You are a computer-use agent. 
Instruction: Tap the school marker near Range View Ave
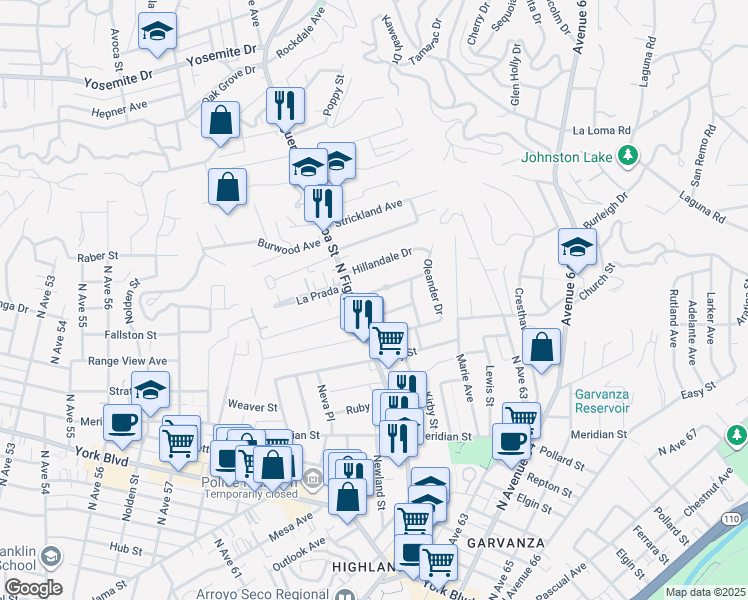pyautogui.click(x=150, y=391)
